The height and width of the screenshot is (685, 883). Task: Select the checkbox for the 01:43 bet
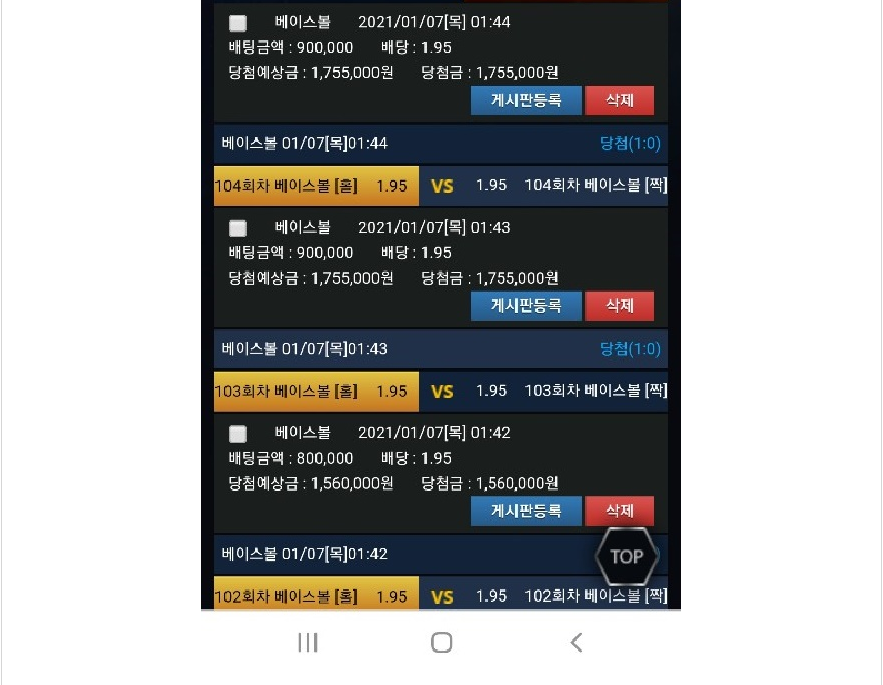point(238,228)
